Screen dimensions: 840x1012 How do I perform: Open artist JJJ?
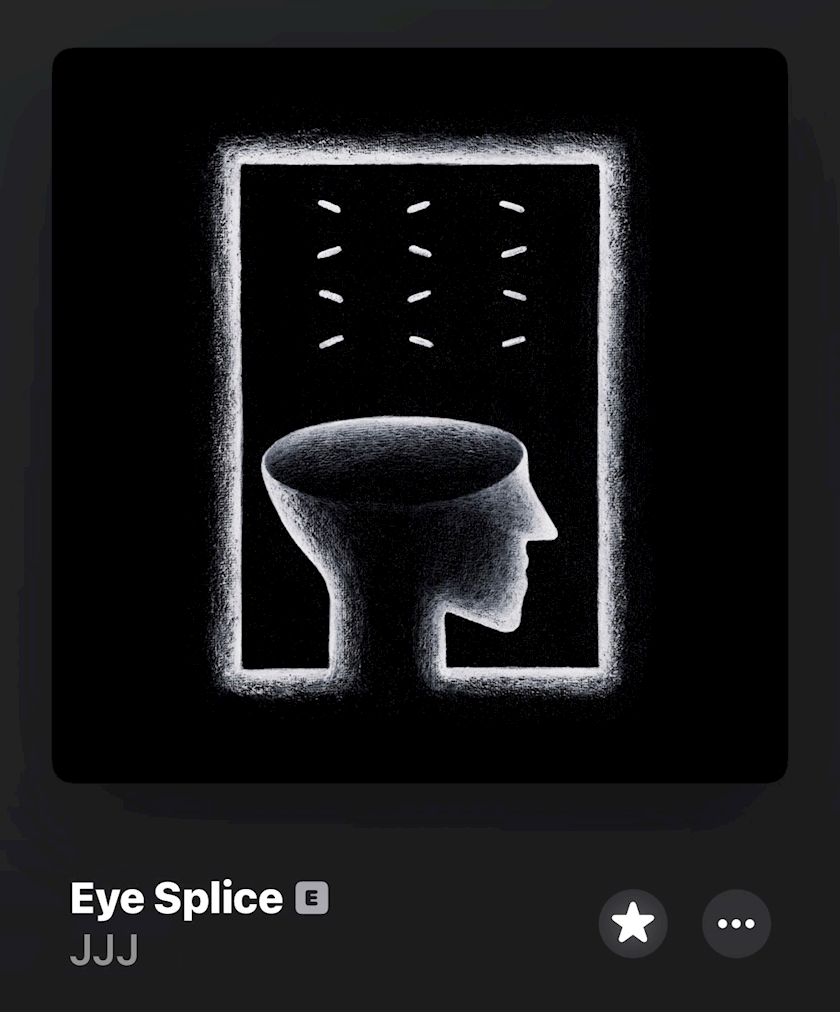[x=104, y=950]
